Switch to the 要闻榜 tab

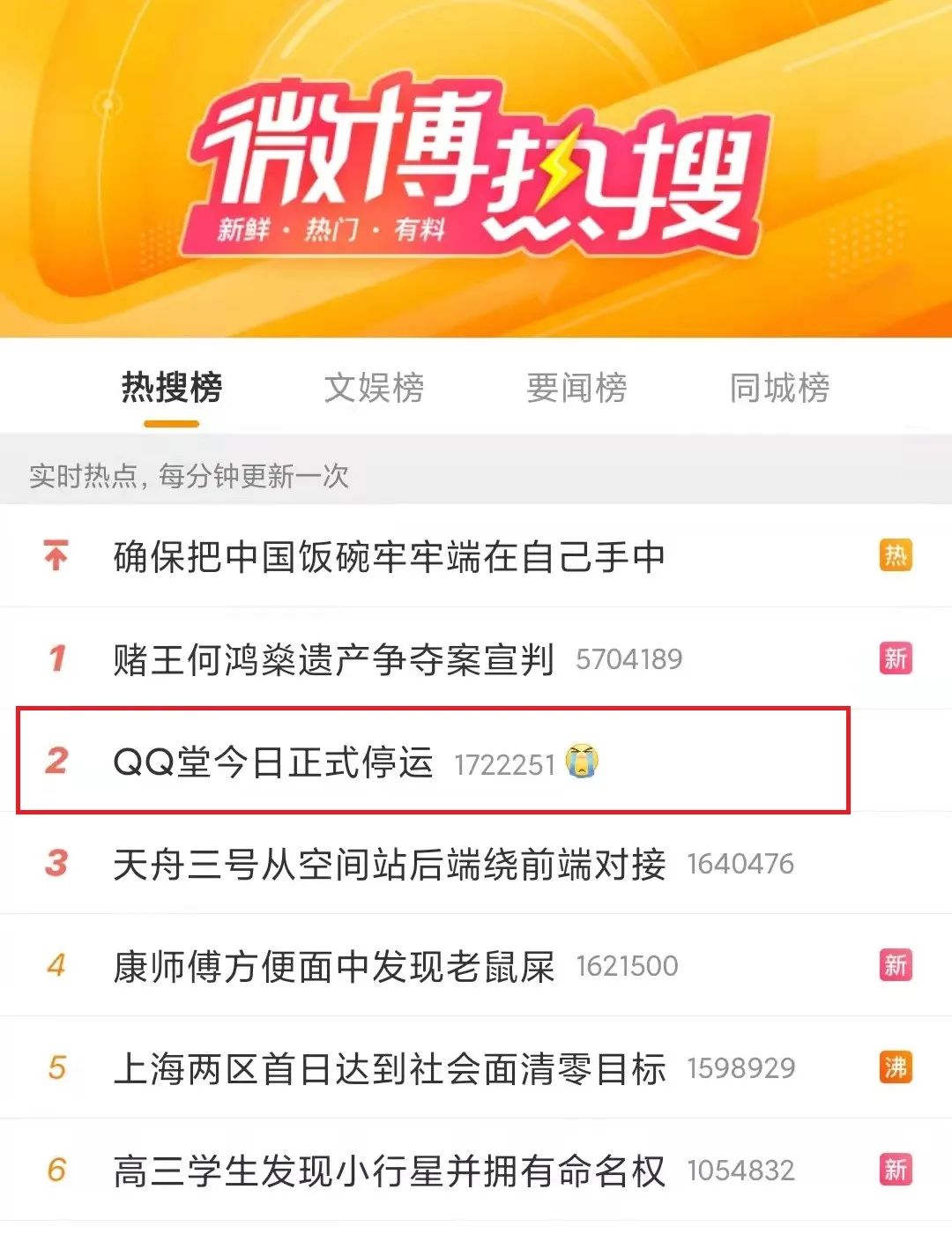coord(577,388)
